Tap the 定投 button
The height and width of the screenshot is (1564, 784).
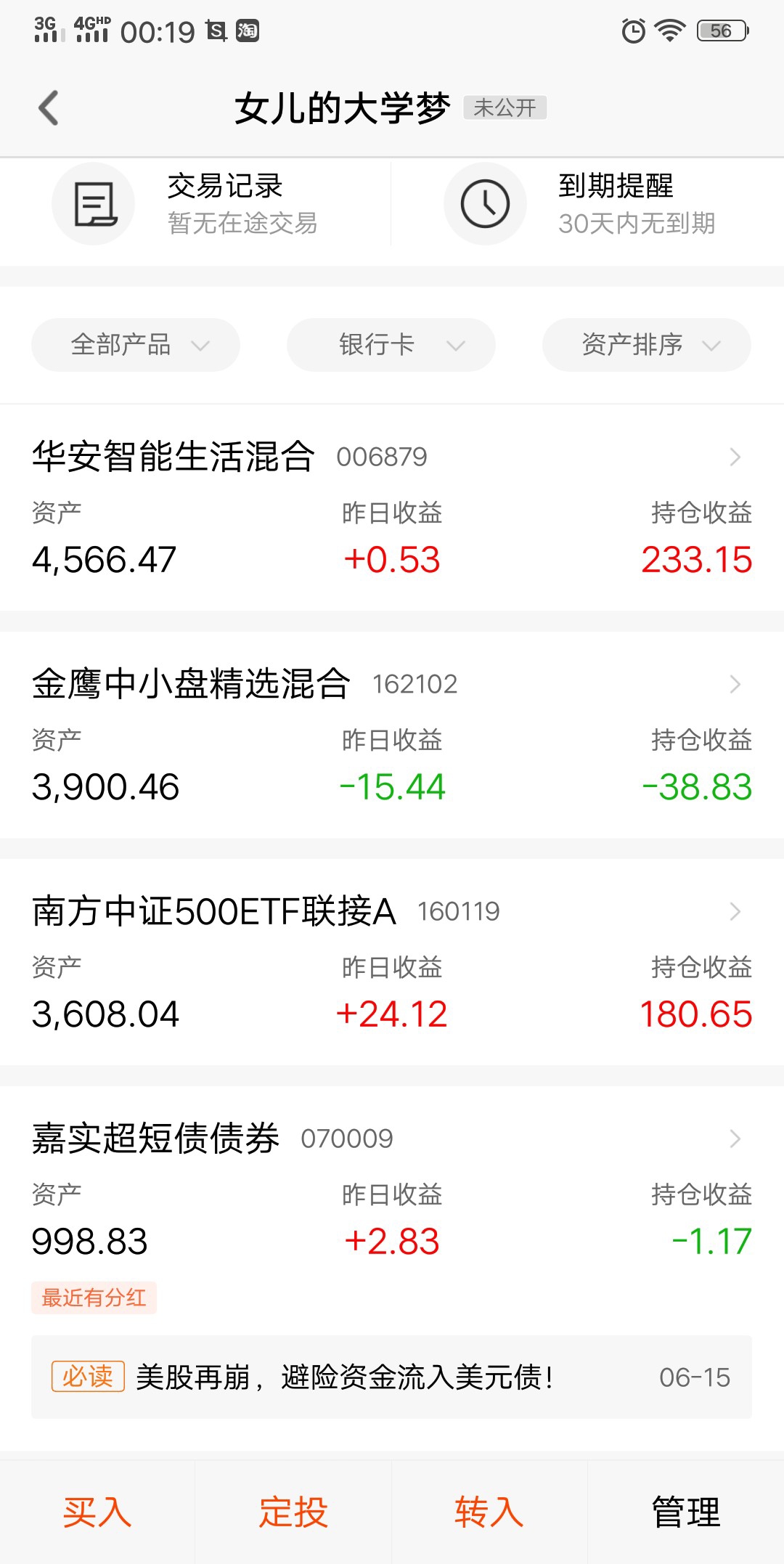(x=293, y=1512)
